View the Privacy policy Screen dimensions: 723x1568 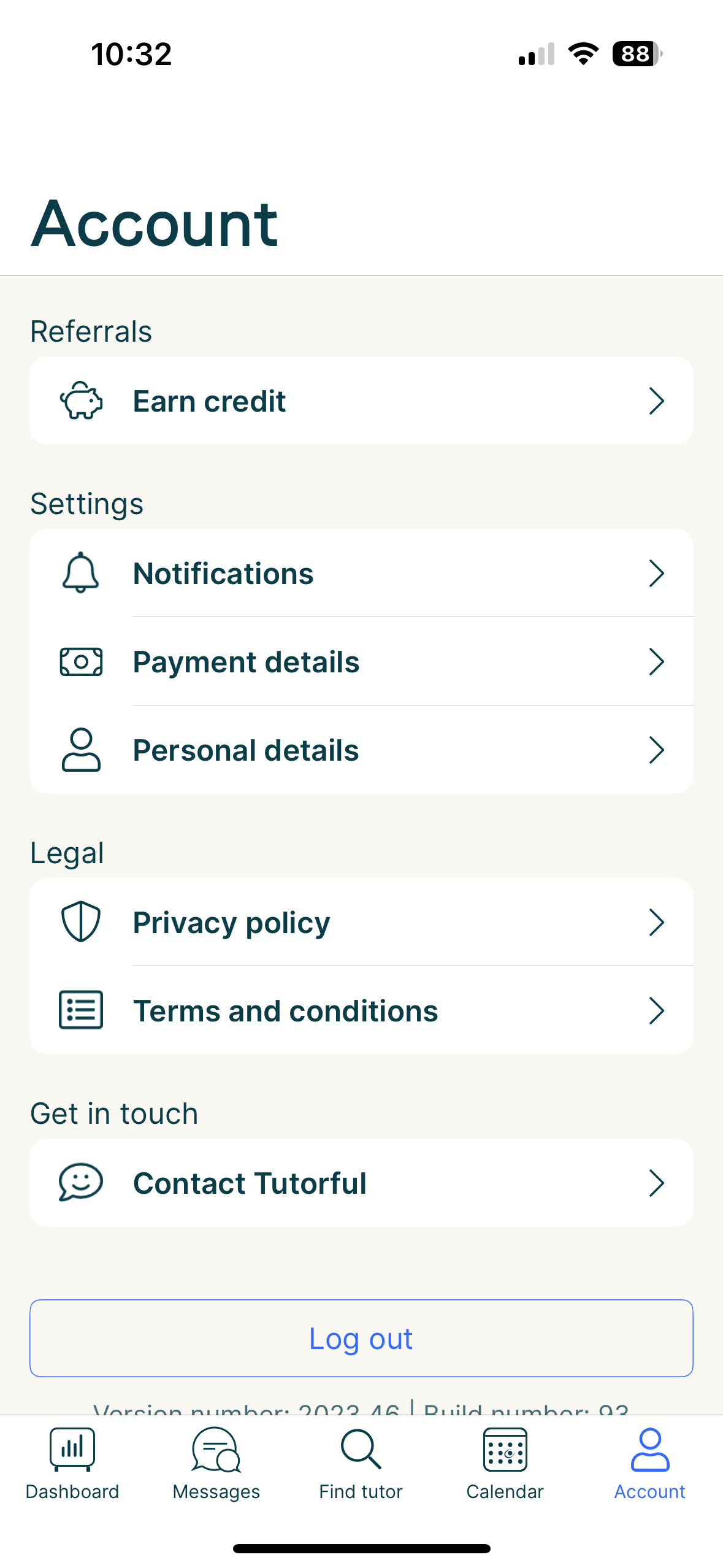(x=361, y=922)
